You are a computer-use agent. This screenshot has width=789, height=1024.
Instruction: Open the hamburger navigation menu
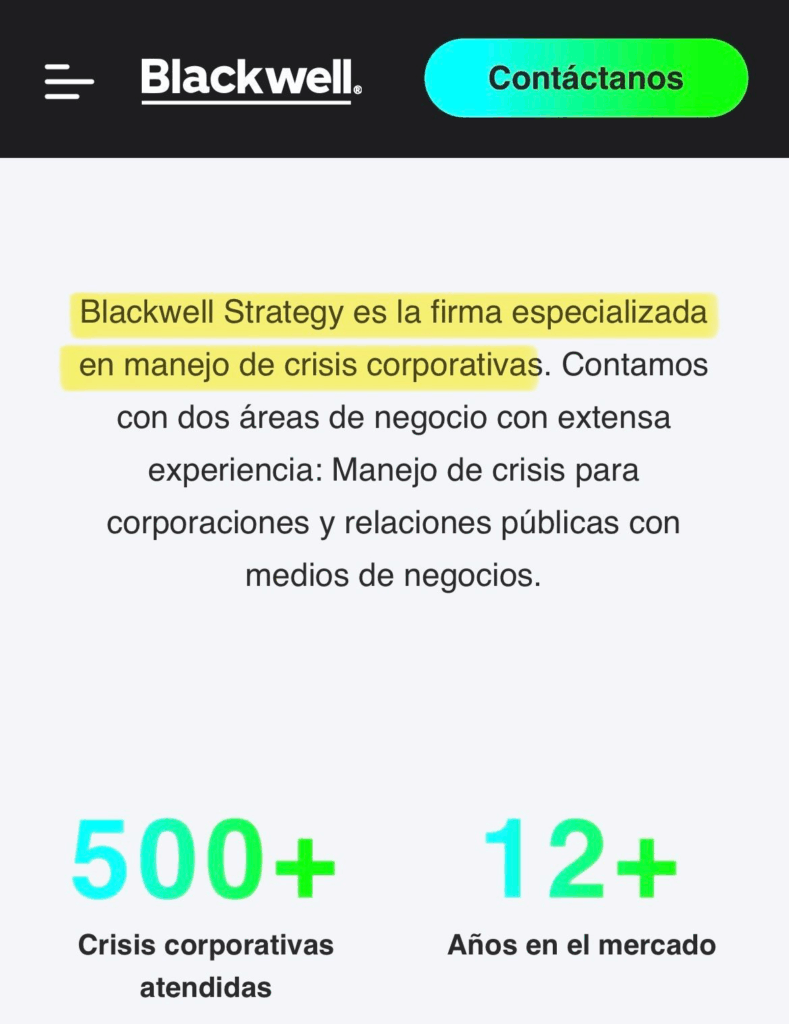click(x=69, y=80)
